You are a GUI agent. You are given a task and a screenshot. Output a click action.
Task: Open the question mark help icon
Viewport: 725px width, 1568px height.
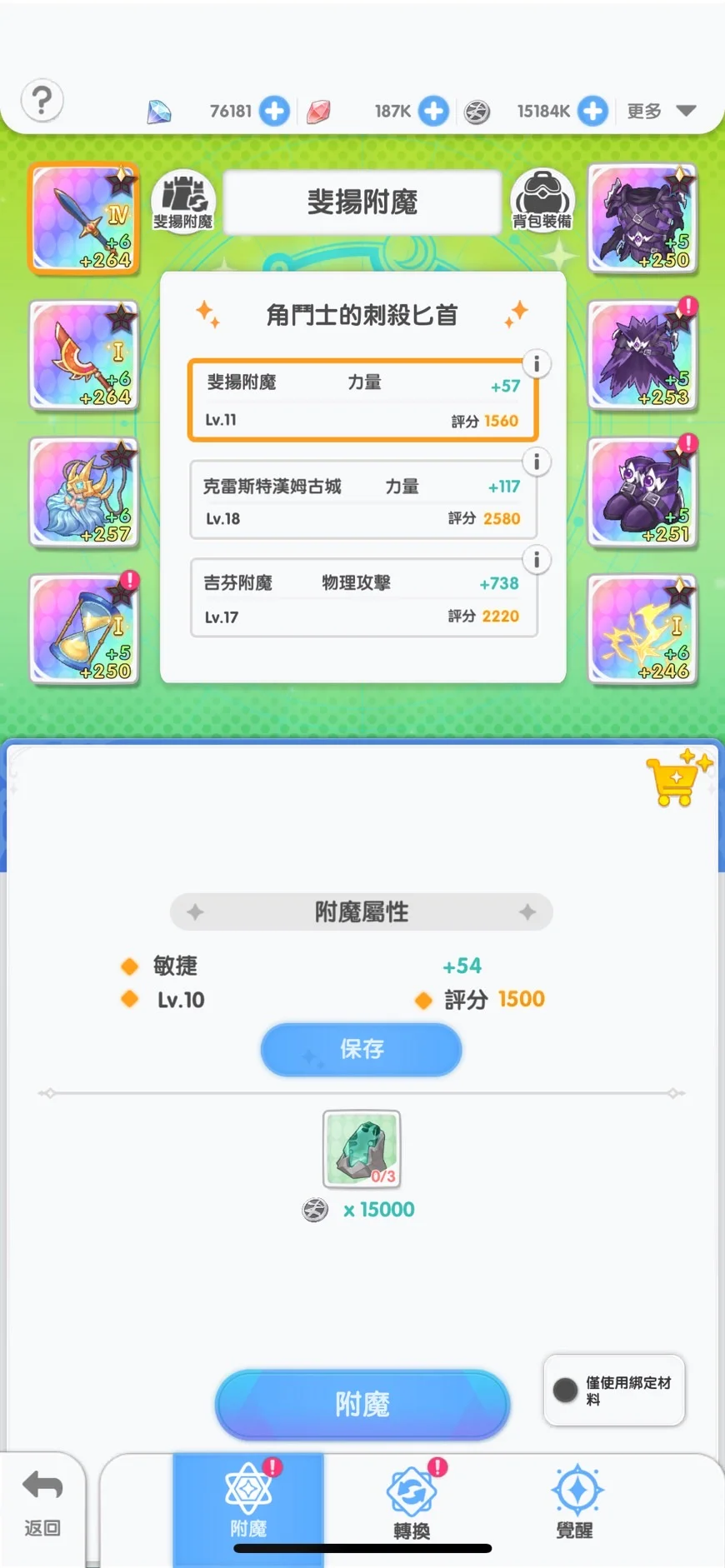click(42, 102)
